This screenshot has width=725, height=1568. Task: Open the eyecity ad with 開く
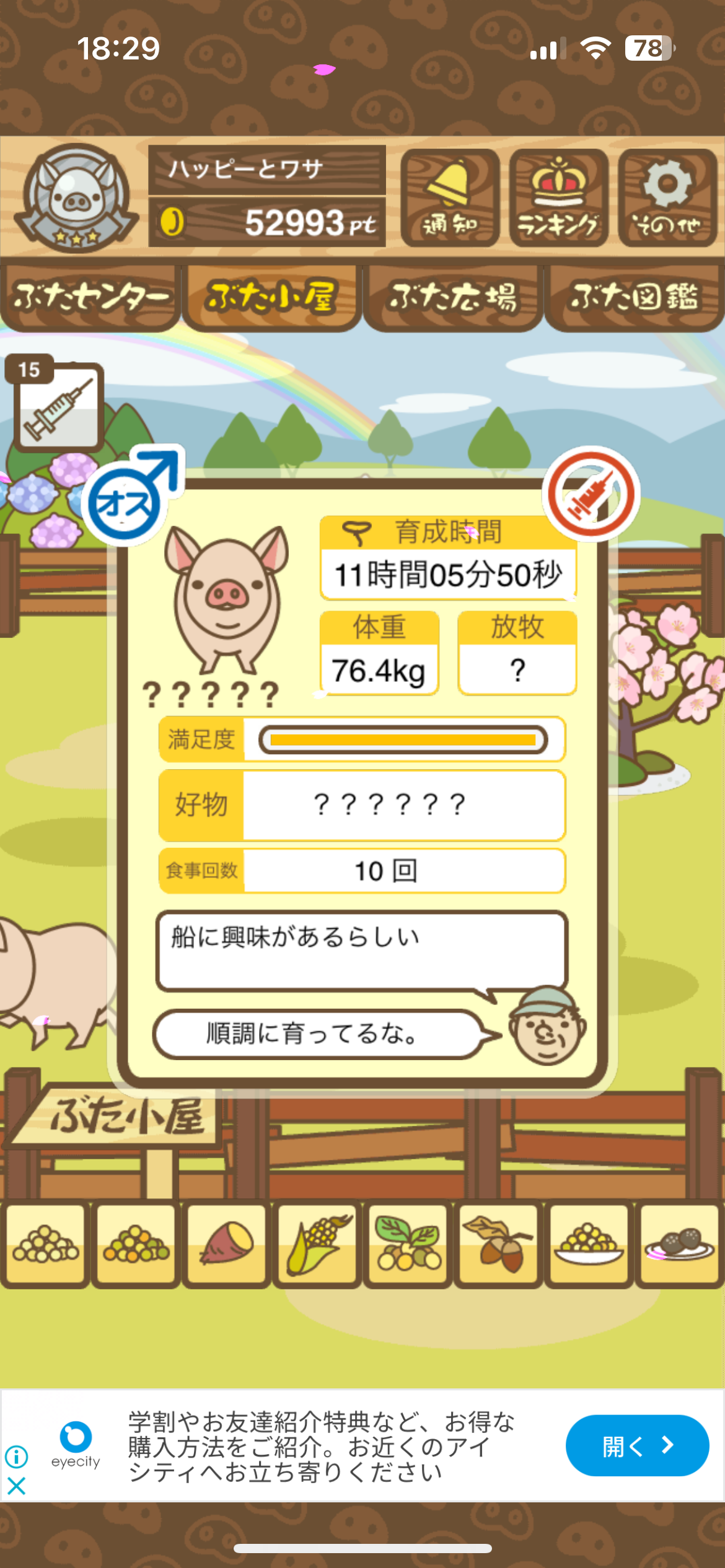pyautogui.click(x=636, y=1445)
